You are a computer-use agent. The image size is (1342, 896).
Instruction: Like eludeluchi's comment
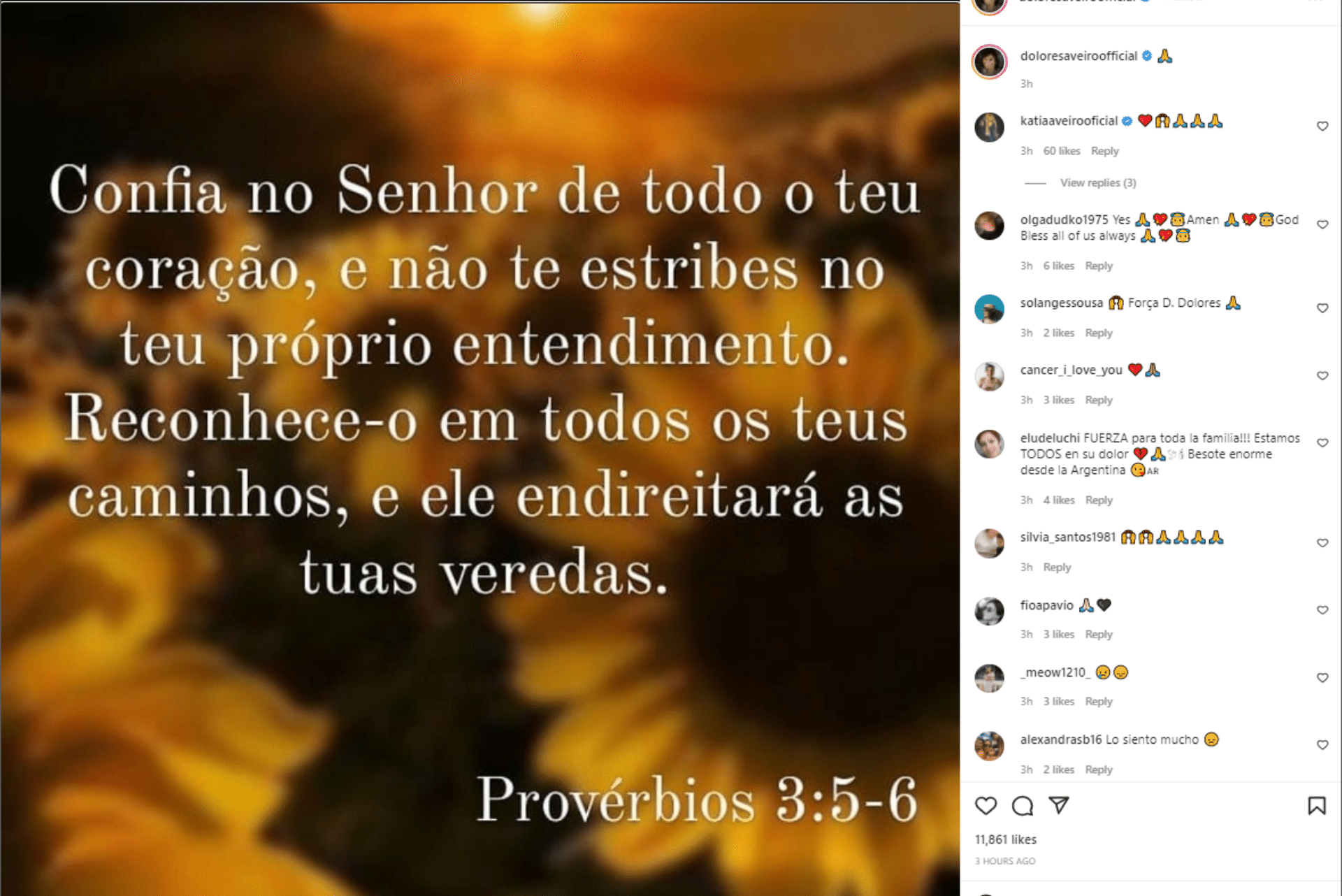pos(1322,442)
